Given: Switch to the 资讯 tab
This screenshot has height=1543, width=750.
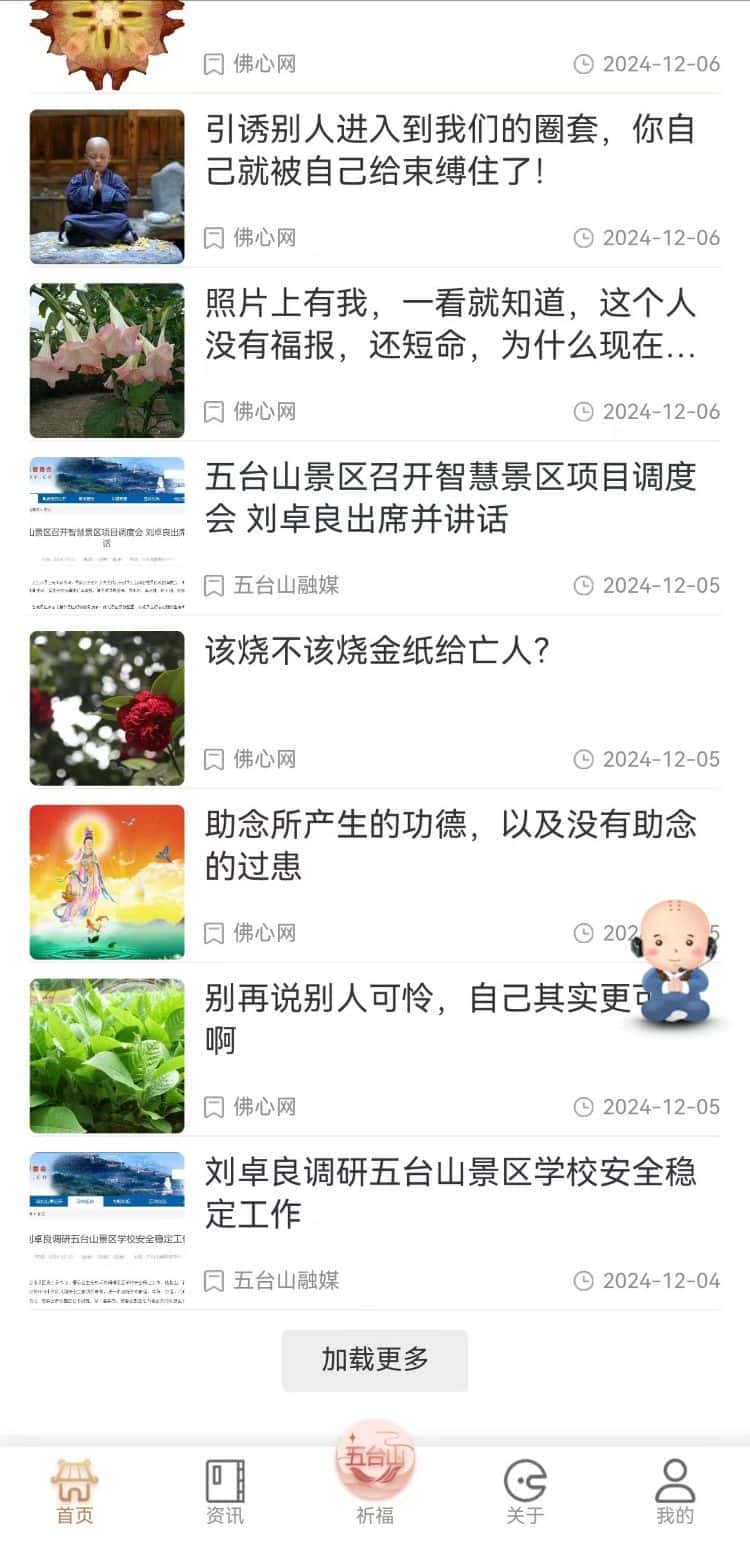Looking at the screenshot, I should point(225,1492).
